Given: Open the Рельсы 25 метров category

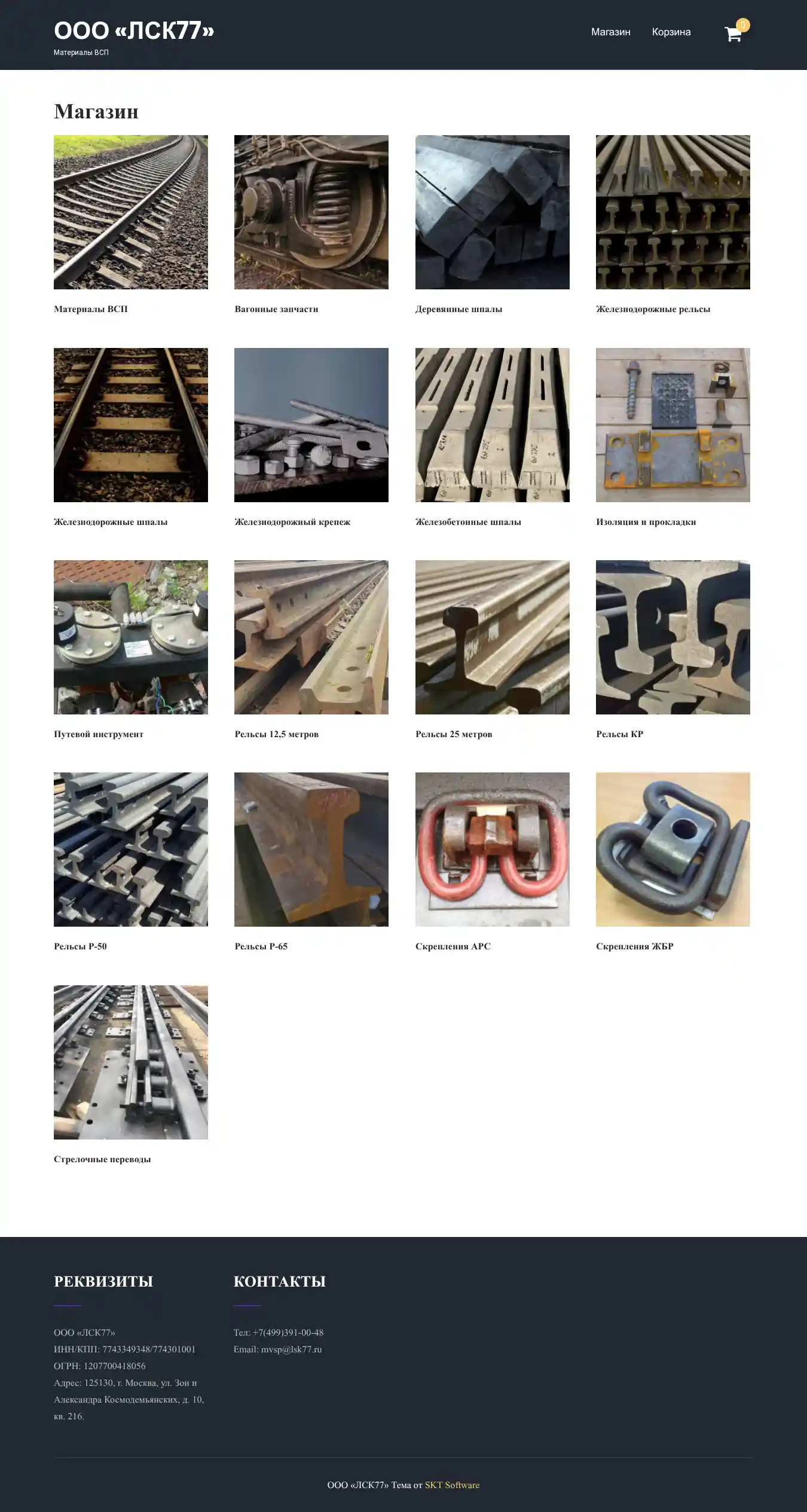Looking at the screenshot, I should (x=492, y=637).
